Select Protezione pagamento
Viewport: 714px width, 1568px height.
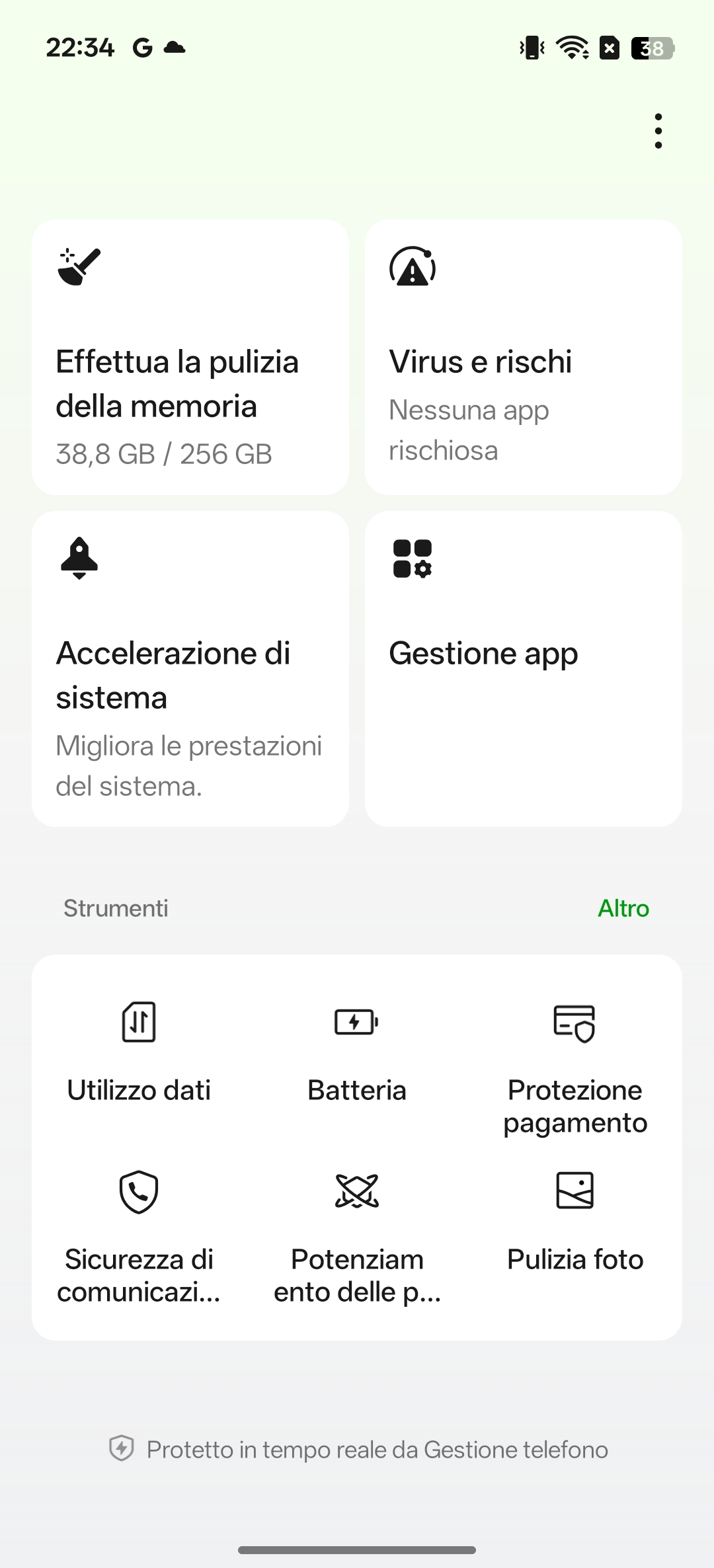[575, 1064]
